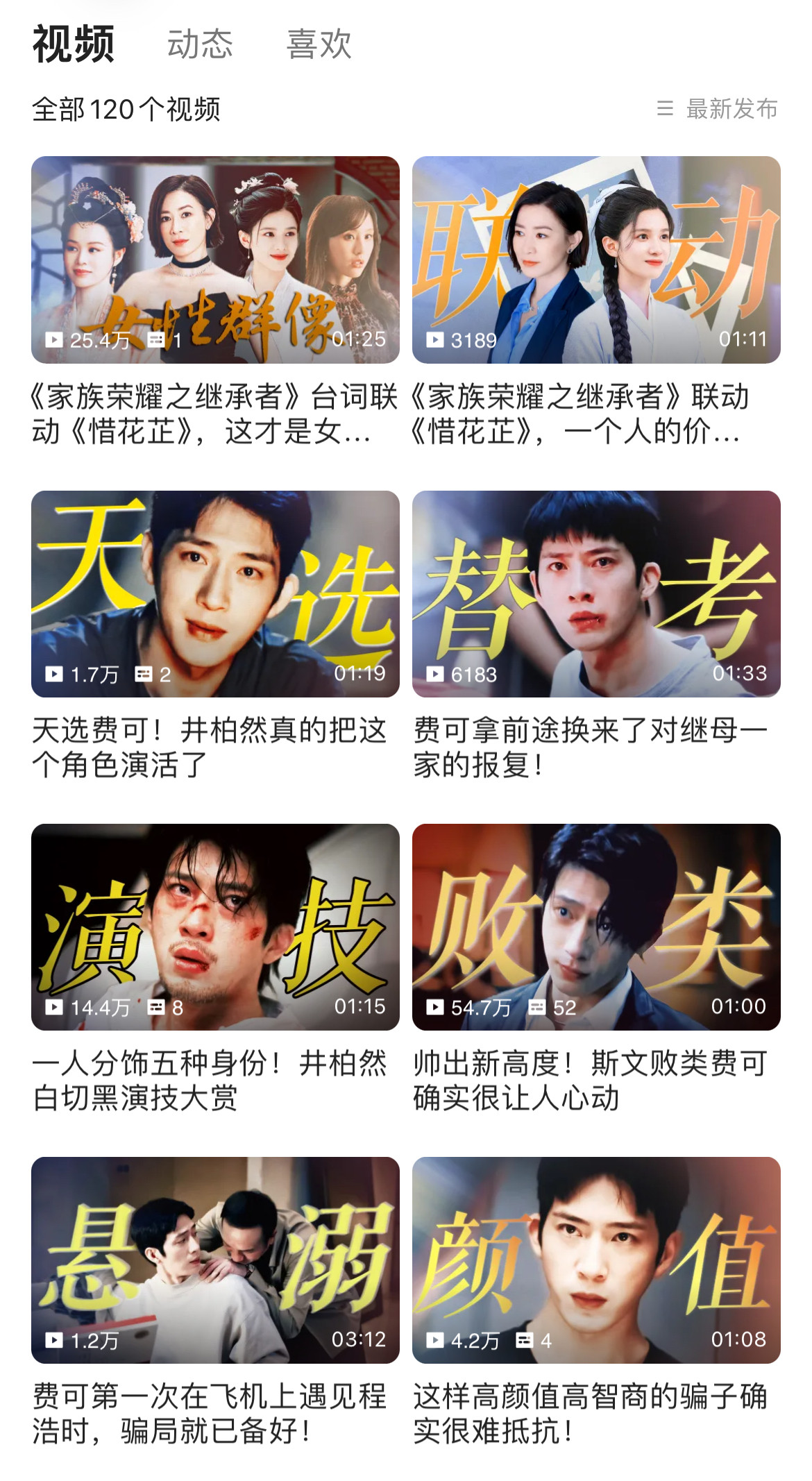This screenshot has width=812, height=1481.
Task: Open the 联动 video lasting 01:11
Action: (x=596, y=260)
